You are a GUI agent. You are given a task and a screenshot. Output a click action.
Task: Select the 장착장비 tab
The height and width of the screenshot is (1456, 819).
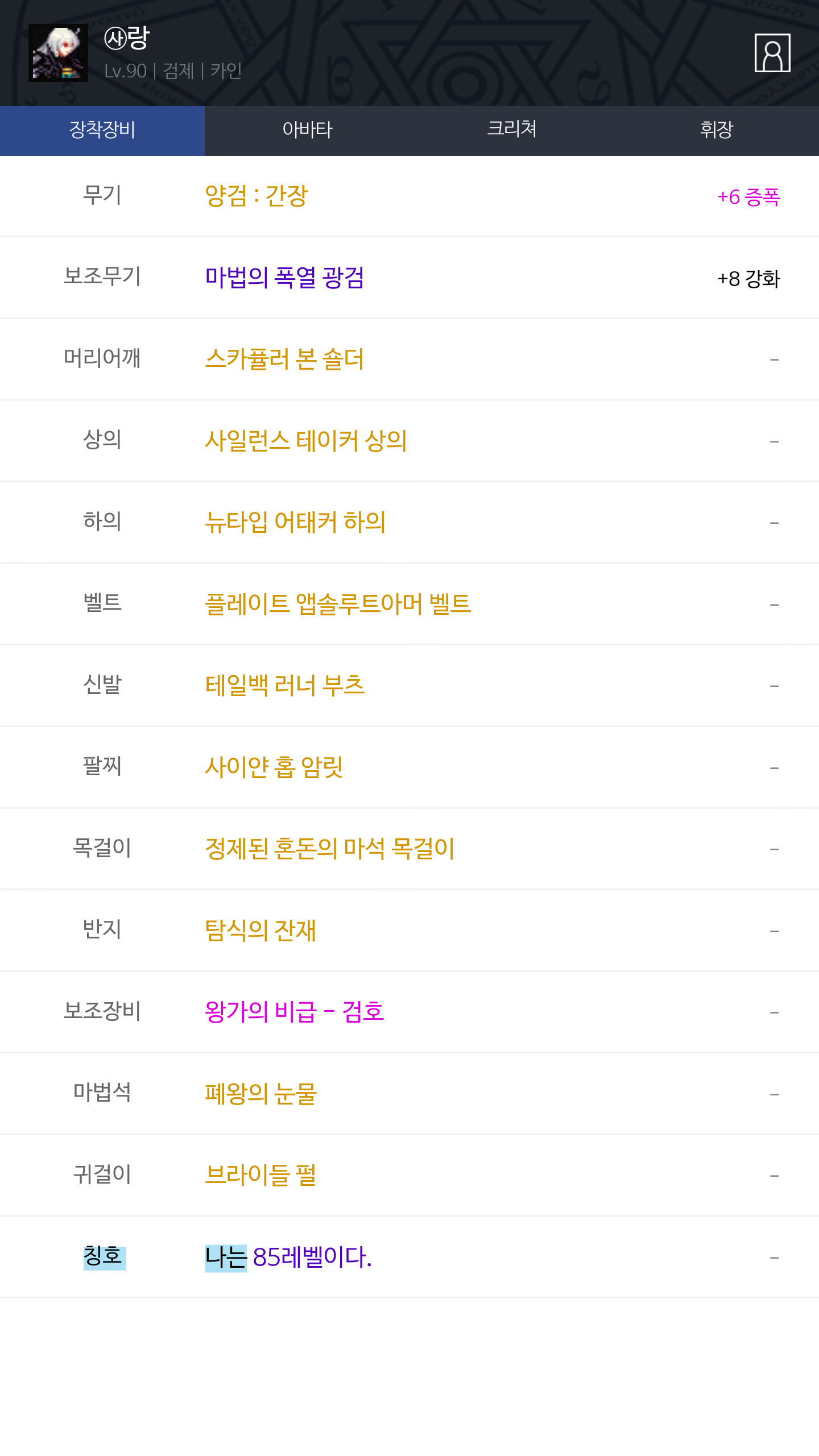pyautogui.click(x=102, y=130)
